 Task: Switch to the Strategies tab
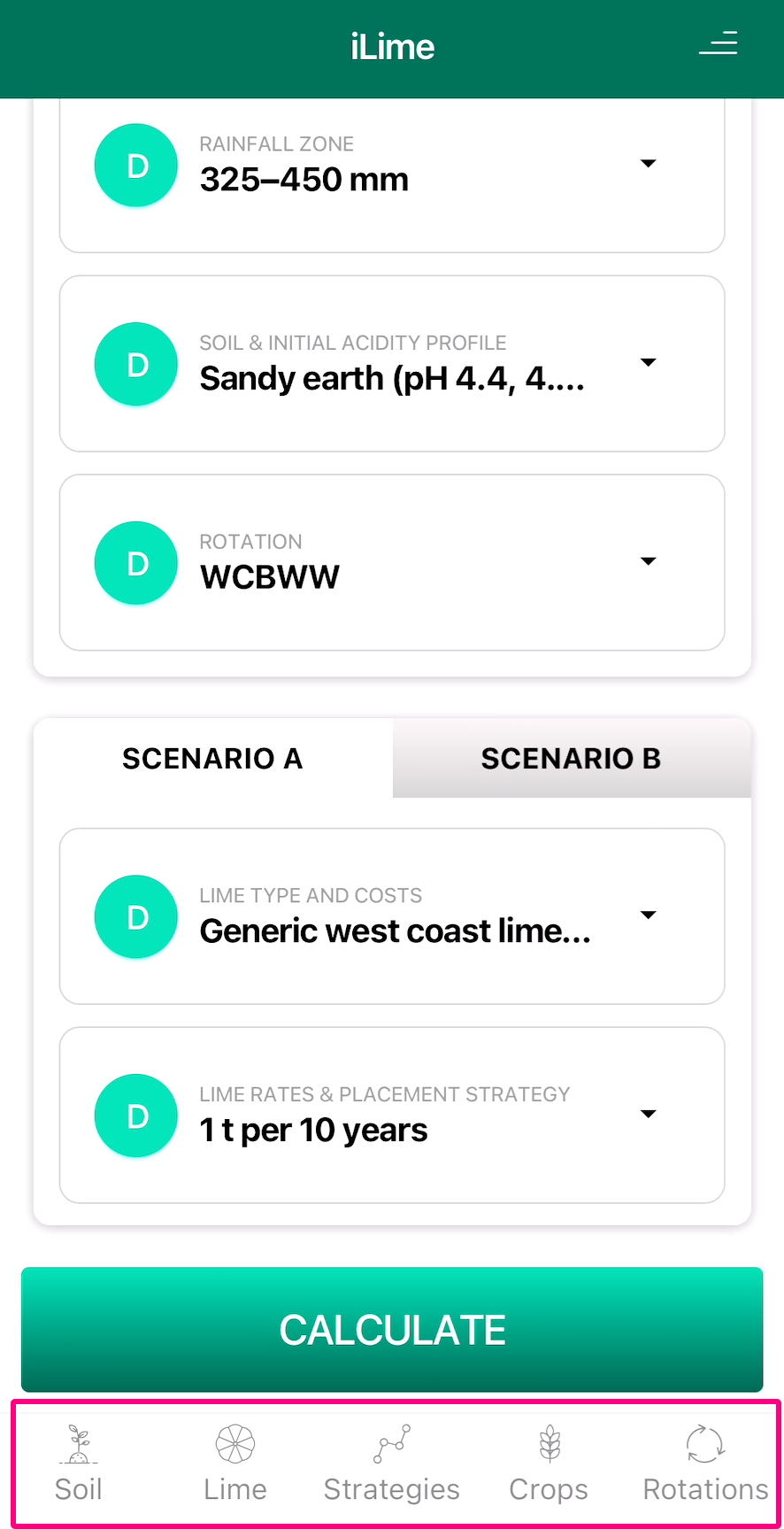[x=392, y=1463]
